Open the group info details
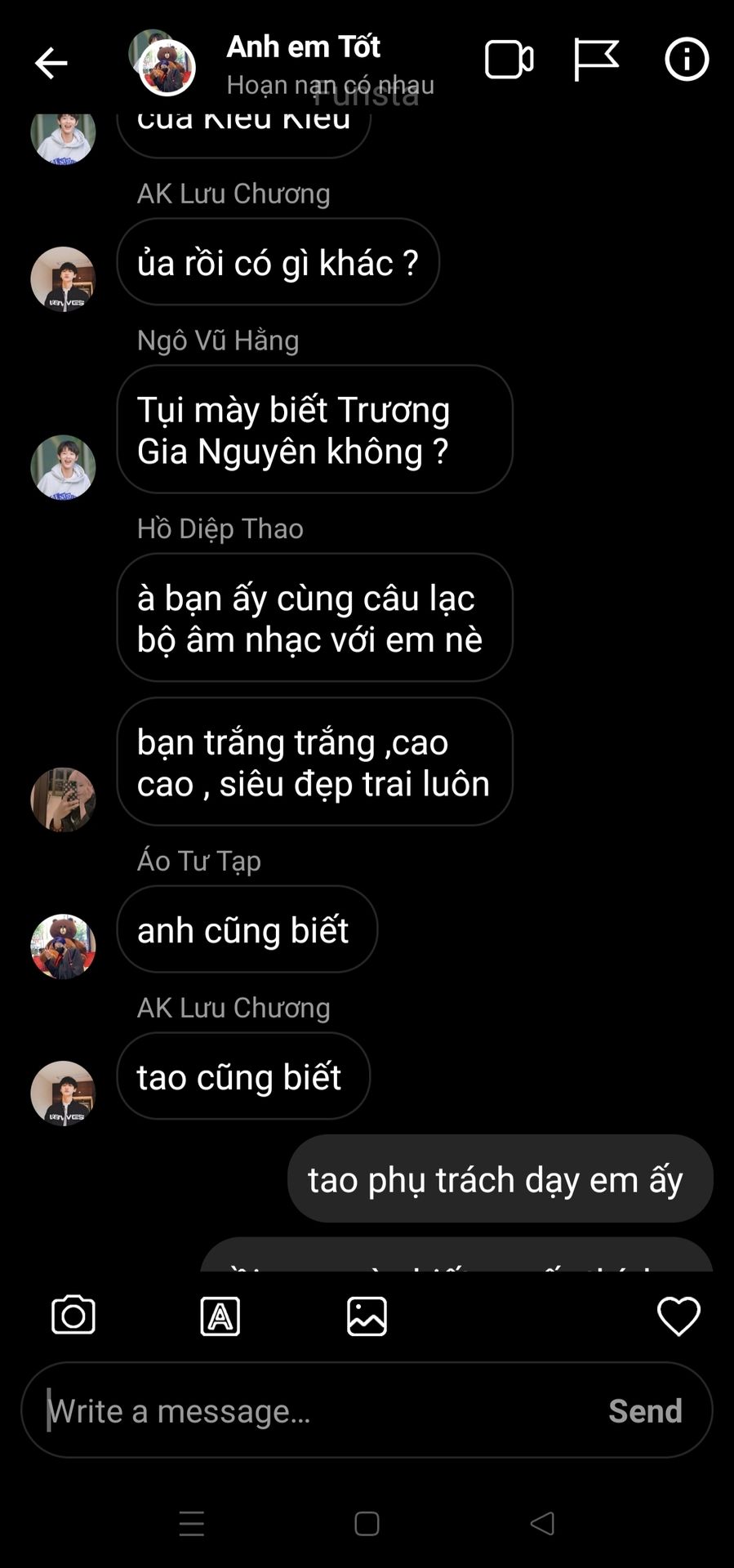 (x=687, y=60)
